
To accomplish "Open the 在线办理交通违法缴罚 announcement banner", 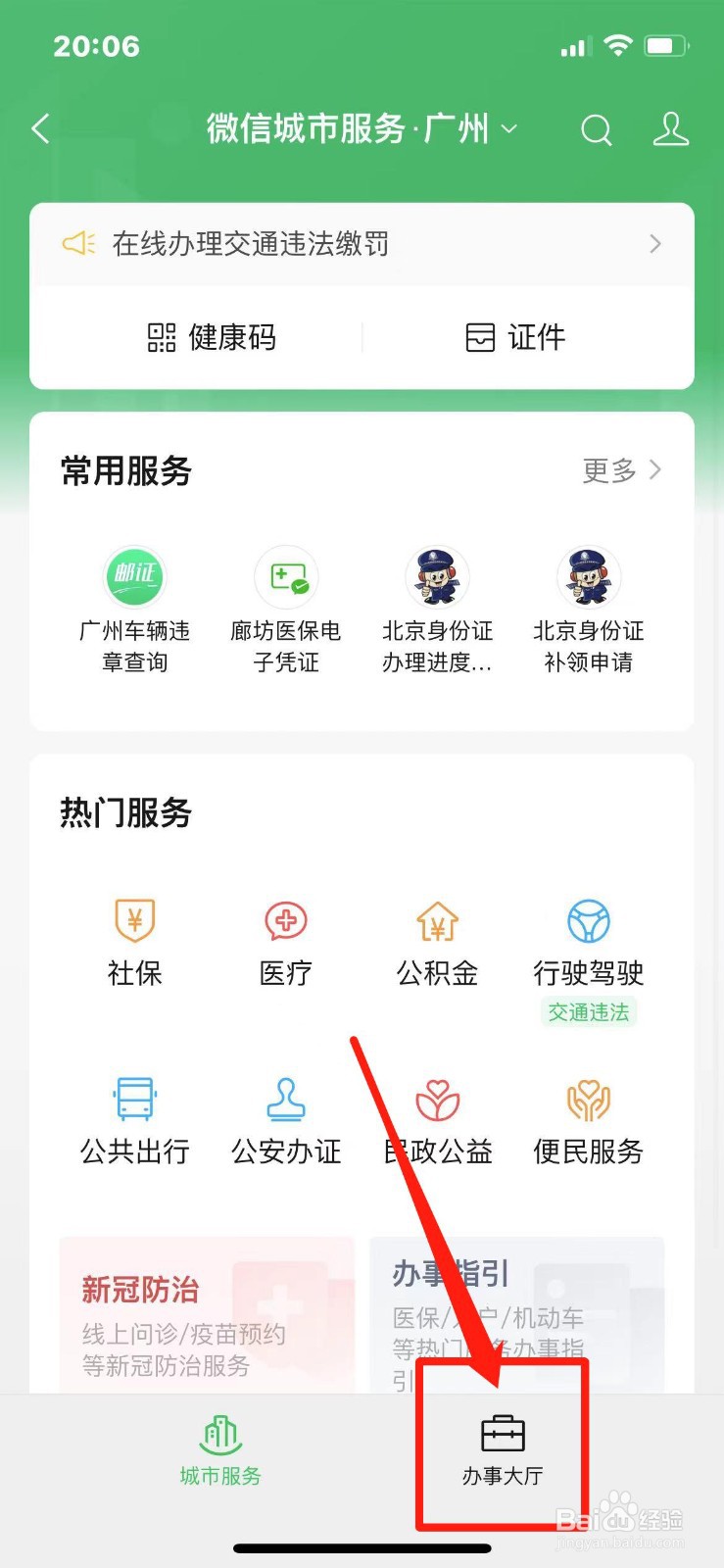I will point(362,244).
